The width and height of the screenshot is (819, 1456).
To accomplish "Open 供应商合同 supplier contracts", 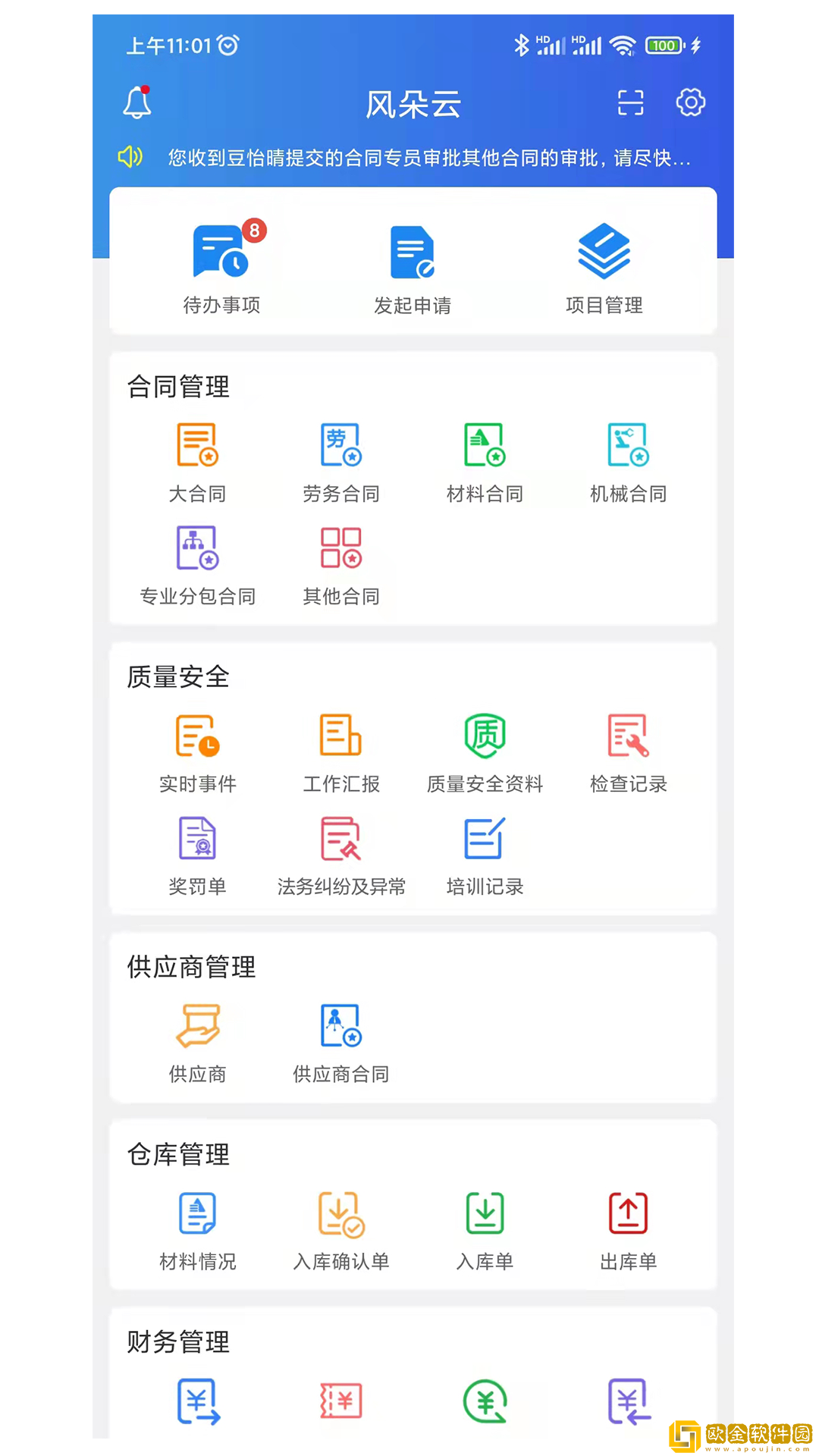I will (x=341, y=1043).
